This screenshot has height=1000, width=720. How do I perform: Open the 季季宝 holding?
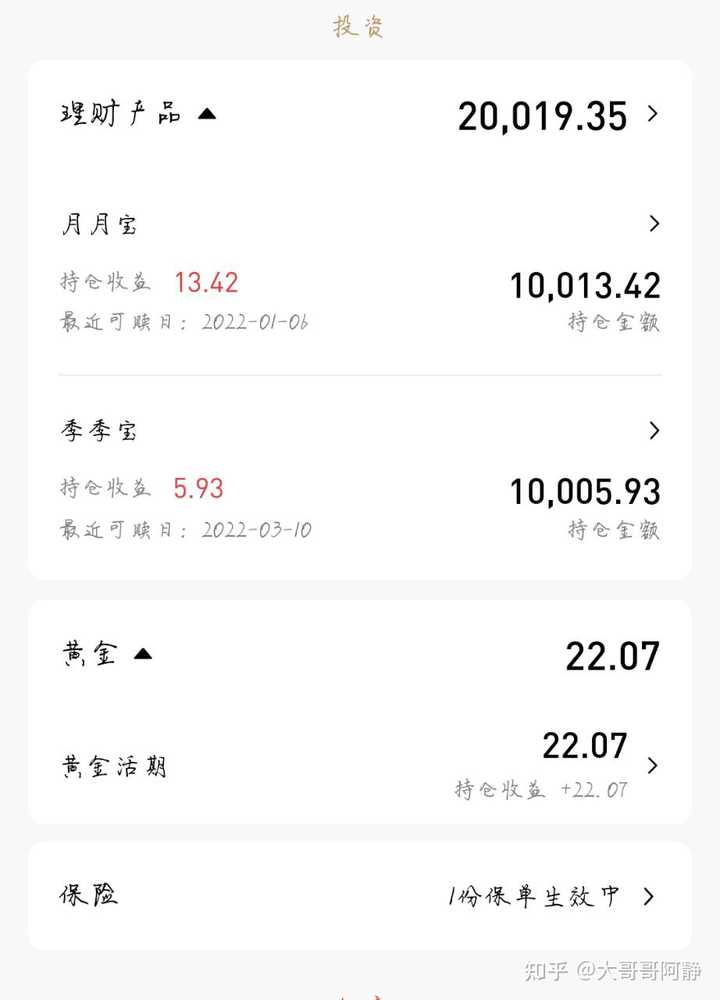click(654, 430)
